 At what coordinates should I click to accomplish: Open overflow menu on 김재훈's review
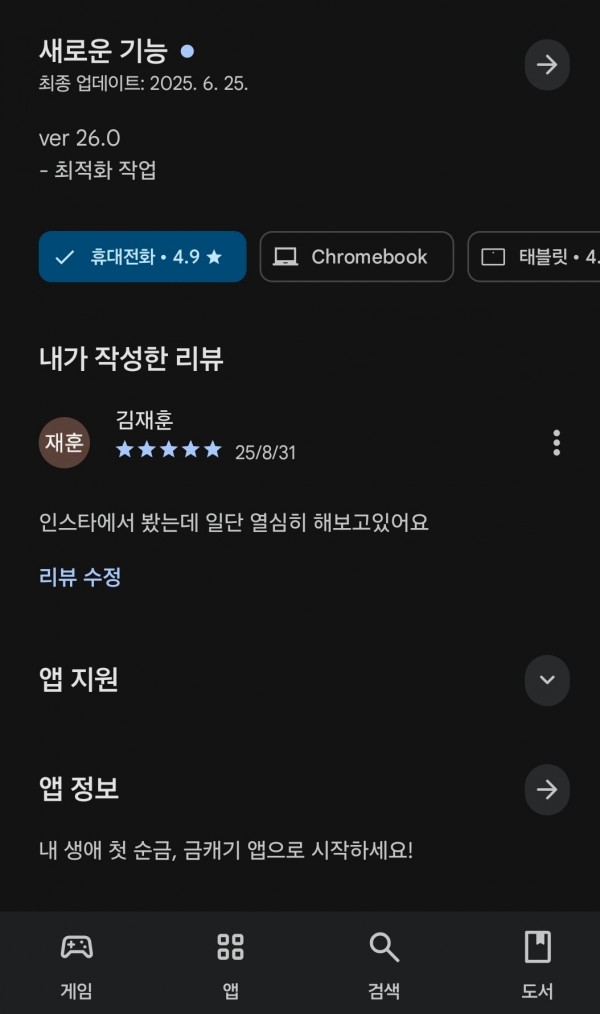click(557, 443)
